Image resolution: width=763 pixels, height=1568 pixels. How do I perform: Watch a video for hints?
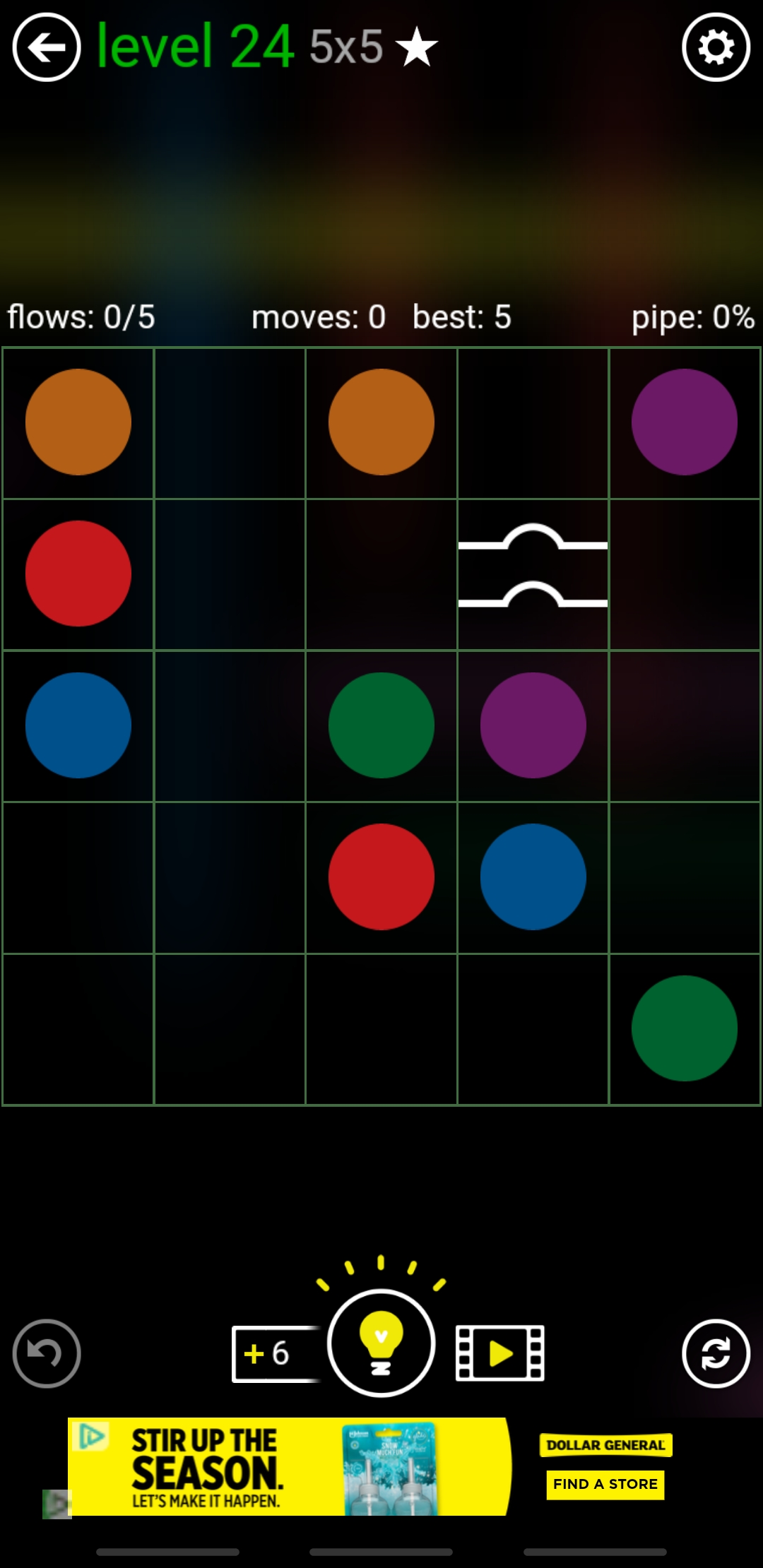click(499, 1353)
